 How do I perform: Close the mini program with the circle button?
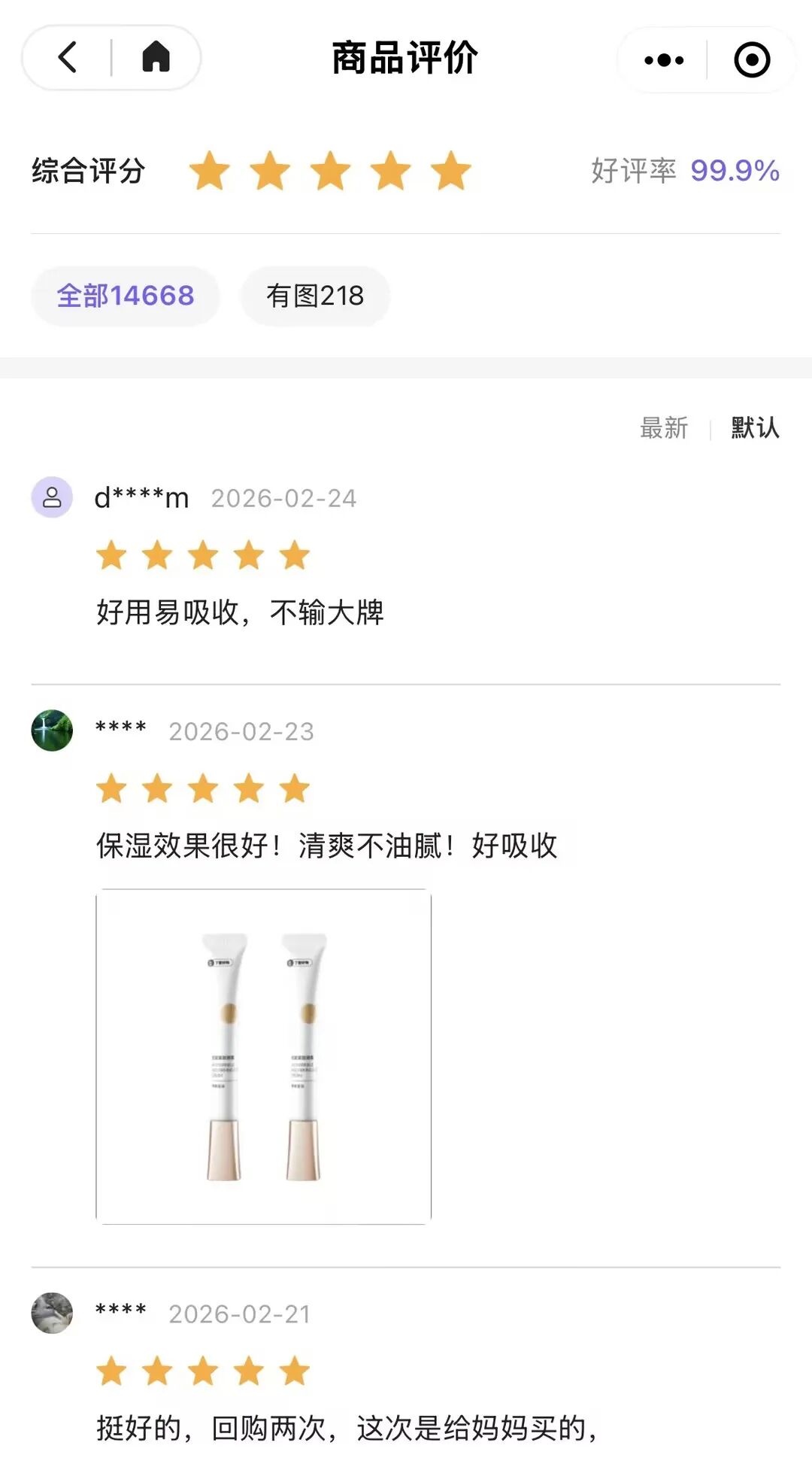click(752, 59)
